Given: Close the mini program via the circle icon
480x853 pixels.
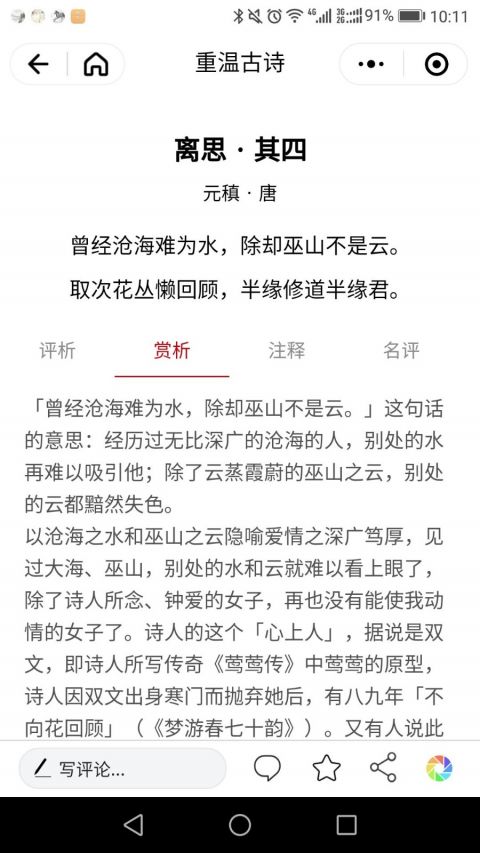Looking at the screenshot, I should pos(436,64).
